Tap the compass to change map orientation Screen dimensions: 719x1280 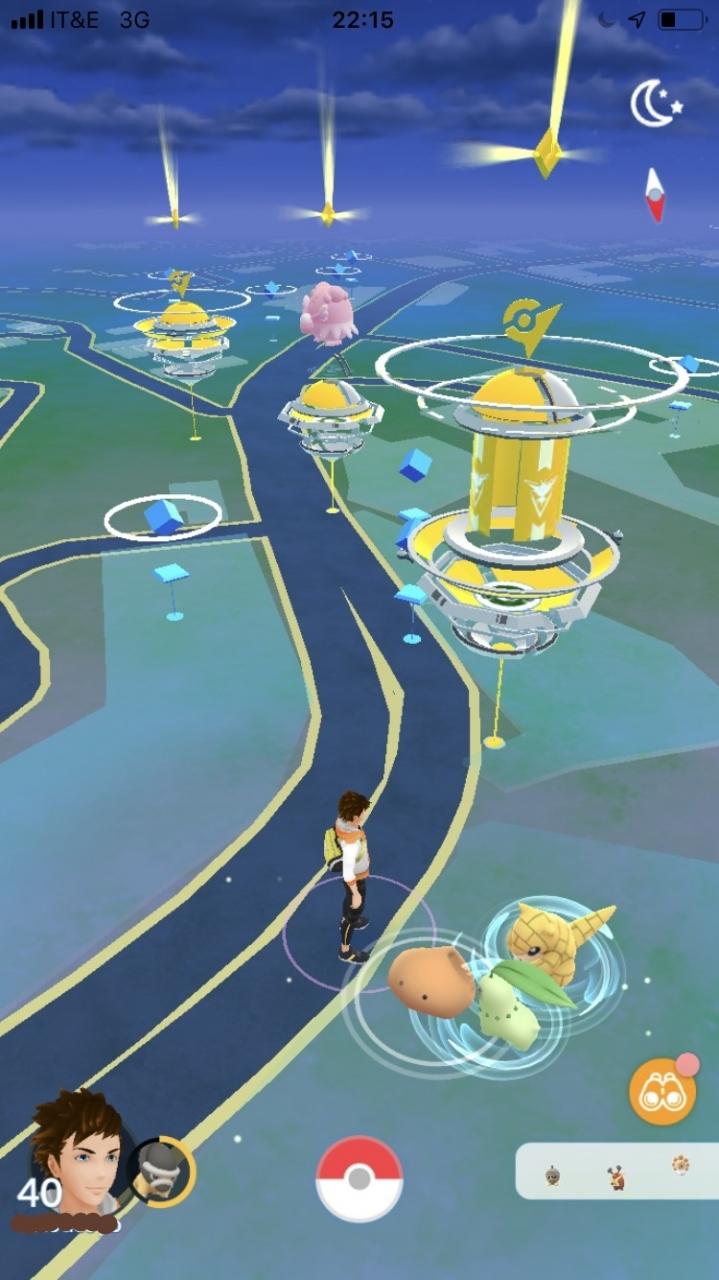[655, 194]
